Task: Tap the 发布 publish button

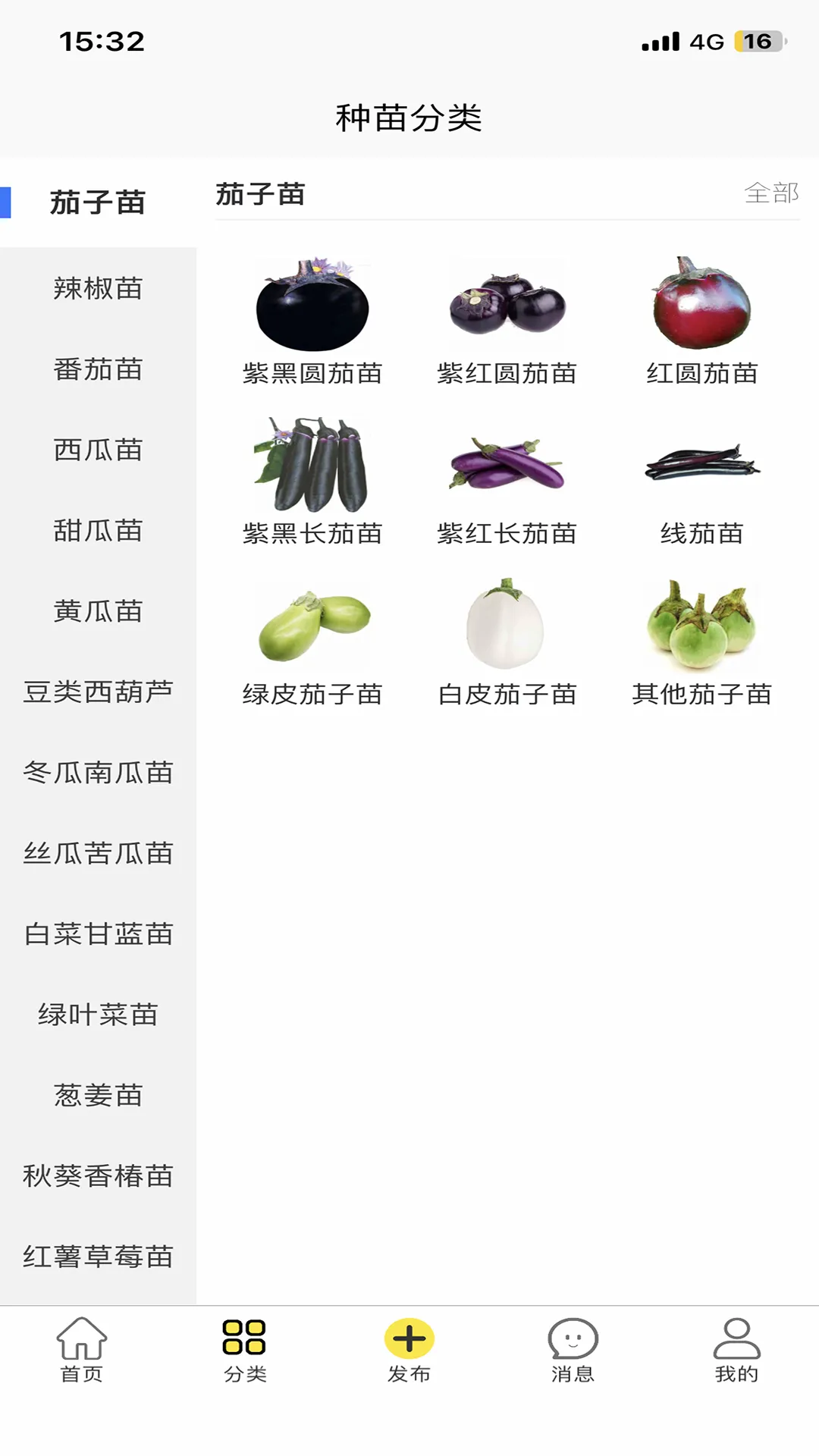Action: point(409,1350)
